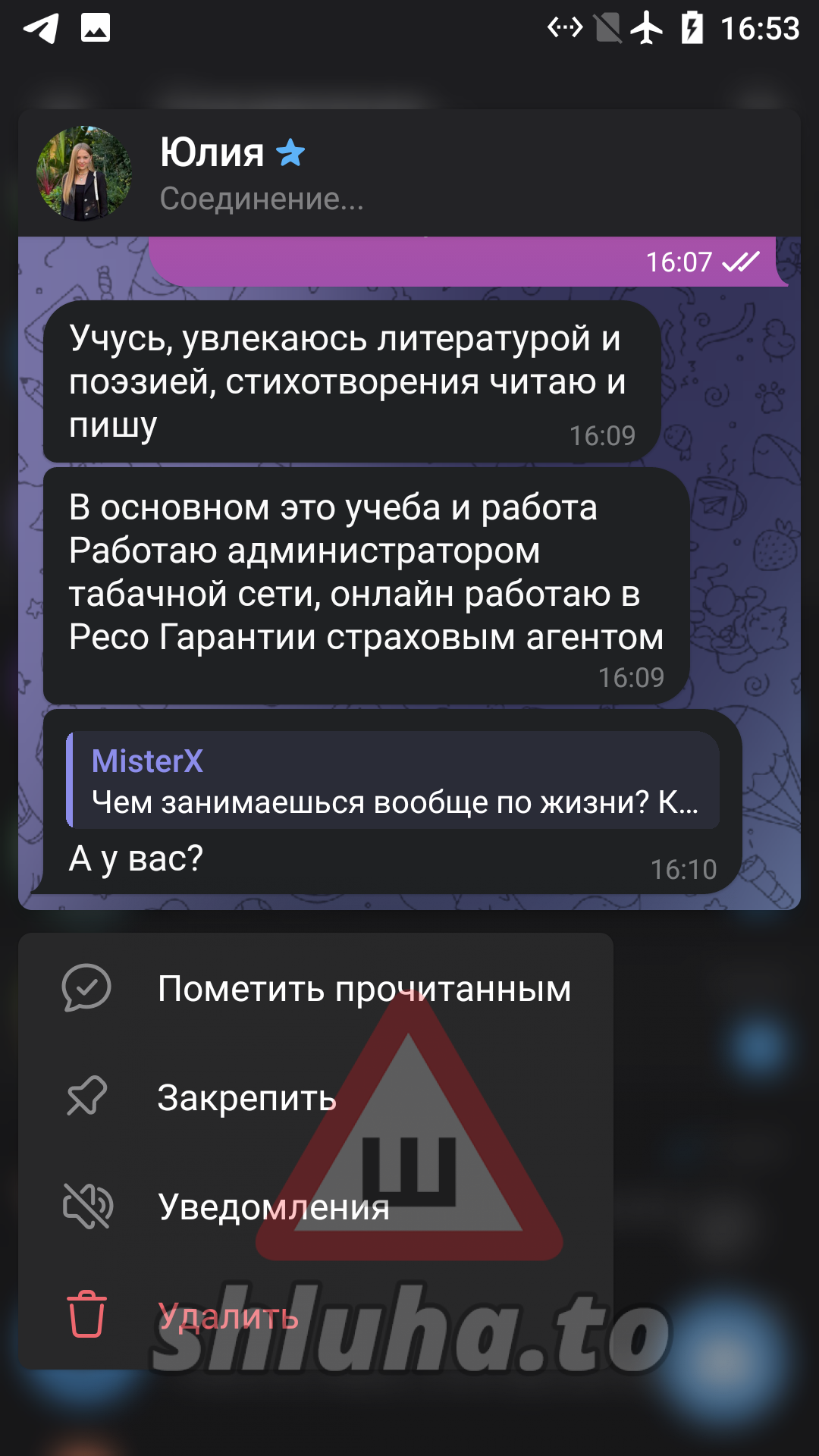Select Пометить прочитанным option
Screen dimensions: 819x1456
pos(315,989)
